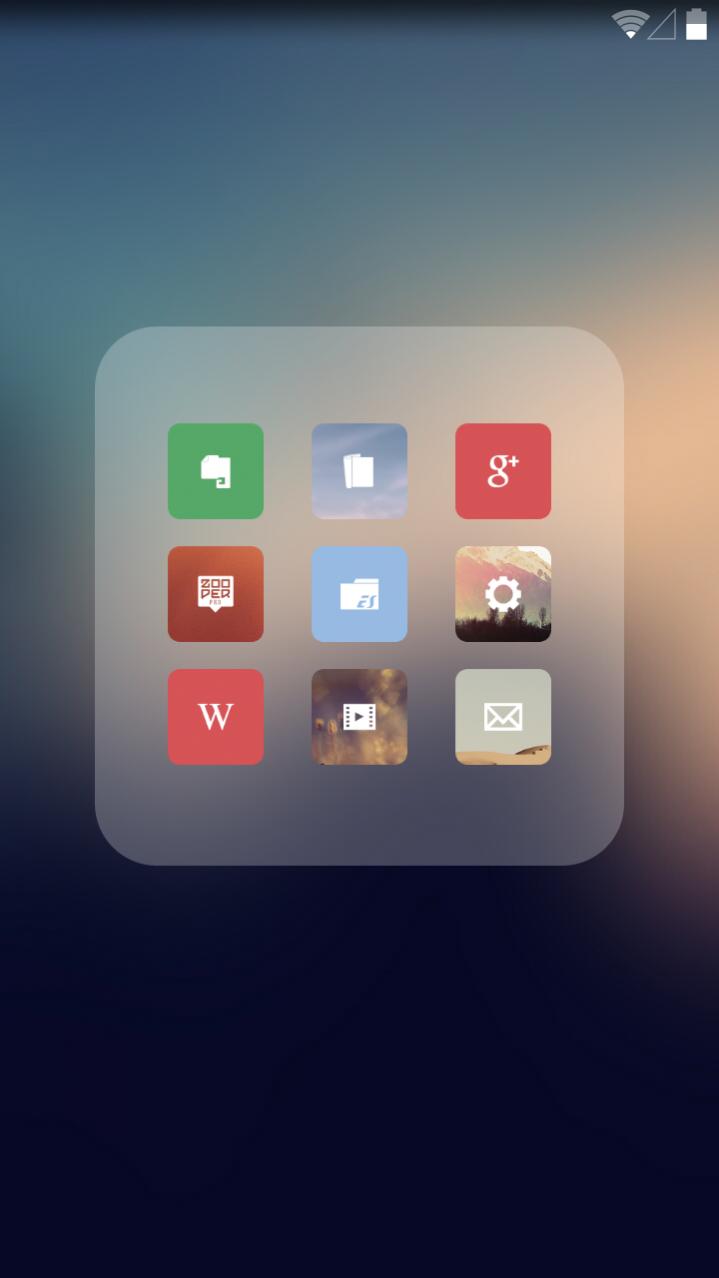Open the video player app

[x=359, y=717]
